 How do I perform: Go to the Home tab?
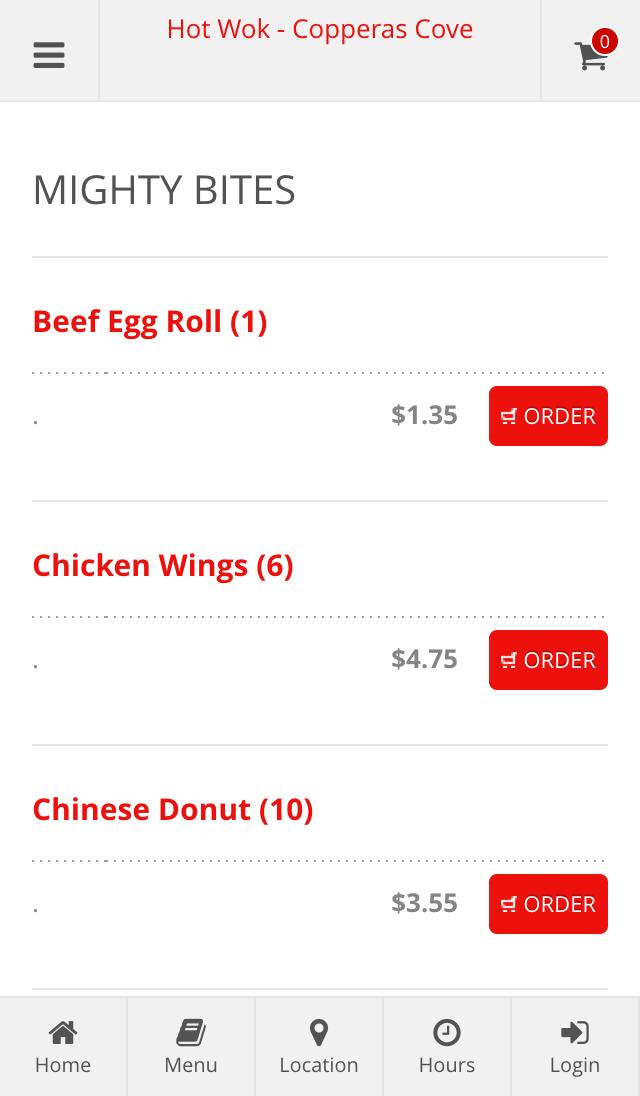click(63, 1046)
